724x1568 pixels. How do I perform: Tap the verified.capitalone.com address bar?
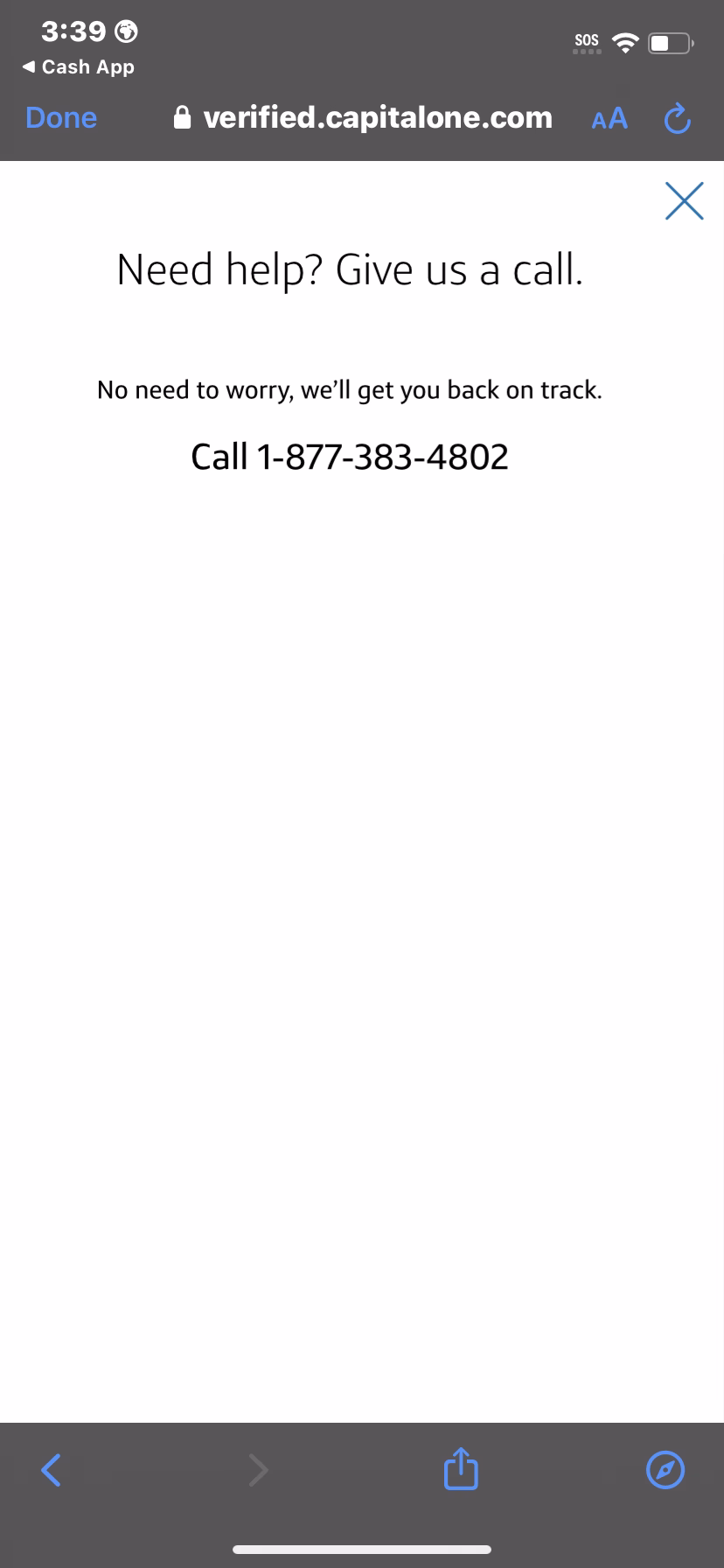click(x=365, y=118)
